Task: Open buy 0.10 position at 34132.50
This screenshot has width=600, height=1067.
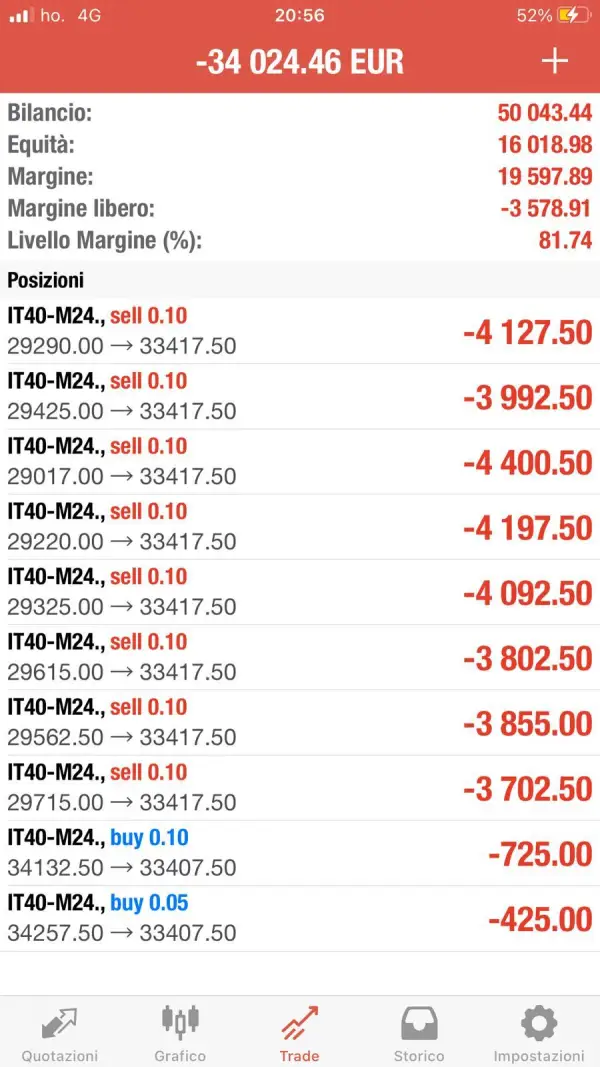Action: (x=300, y=853)
